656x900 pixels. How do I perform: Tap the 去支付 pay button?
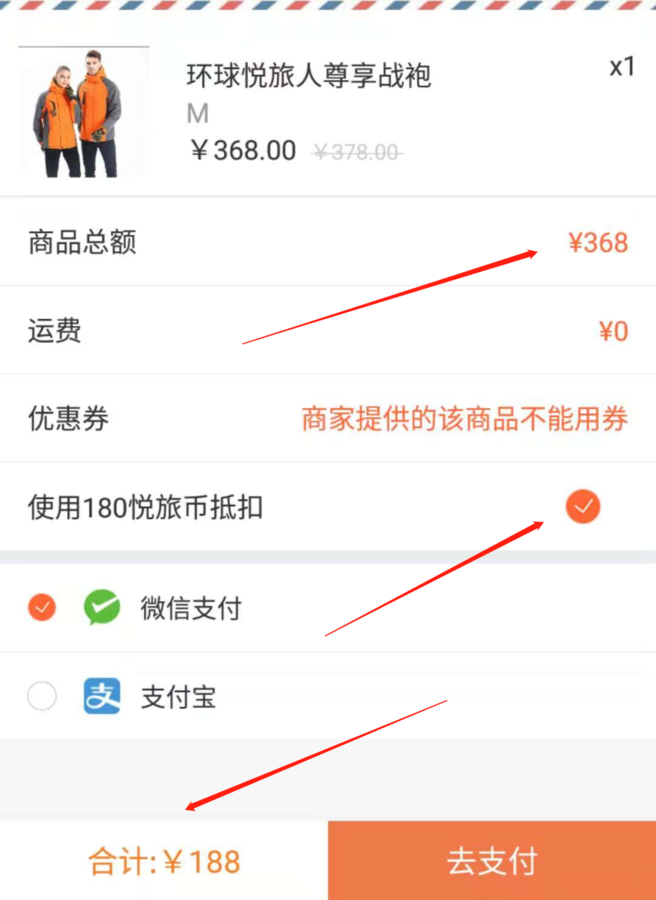pos(491,860)
